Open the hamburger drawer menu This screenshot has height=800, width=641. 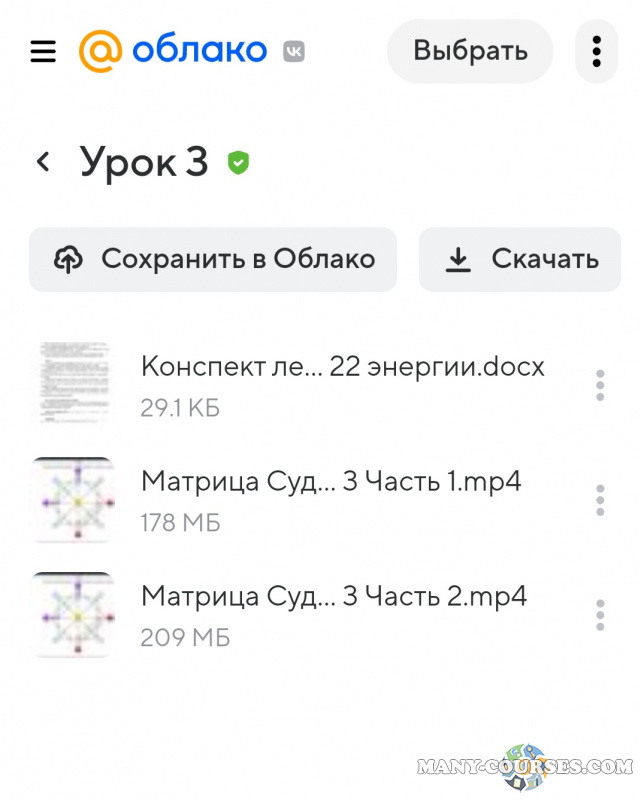point(43,51)
